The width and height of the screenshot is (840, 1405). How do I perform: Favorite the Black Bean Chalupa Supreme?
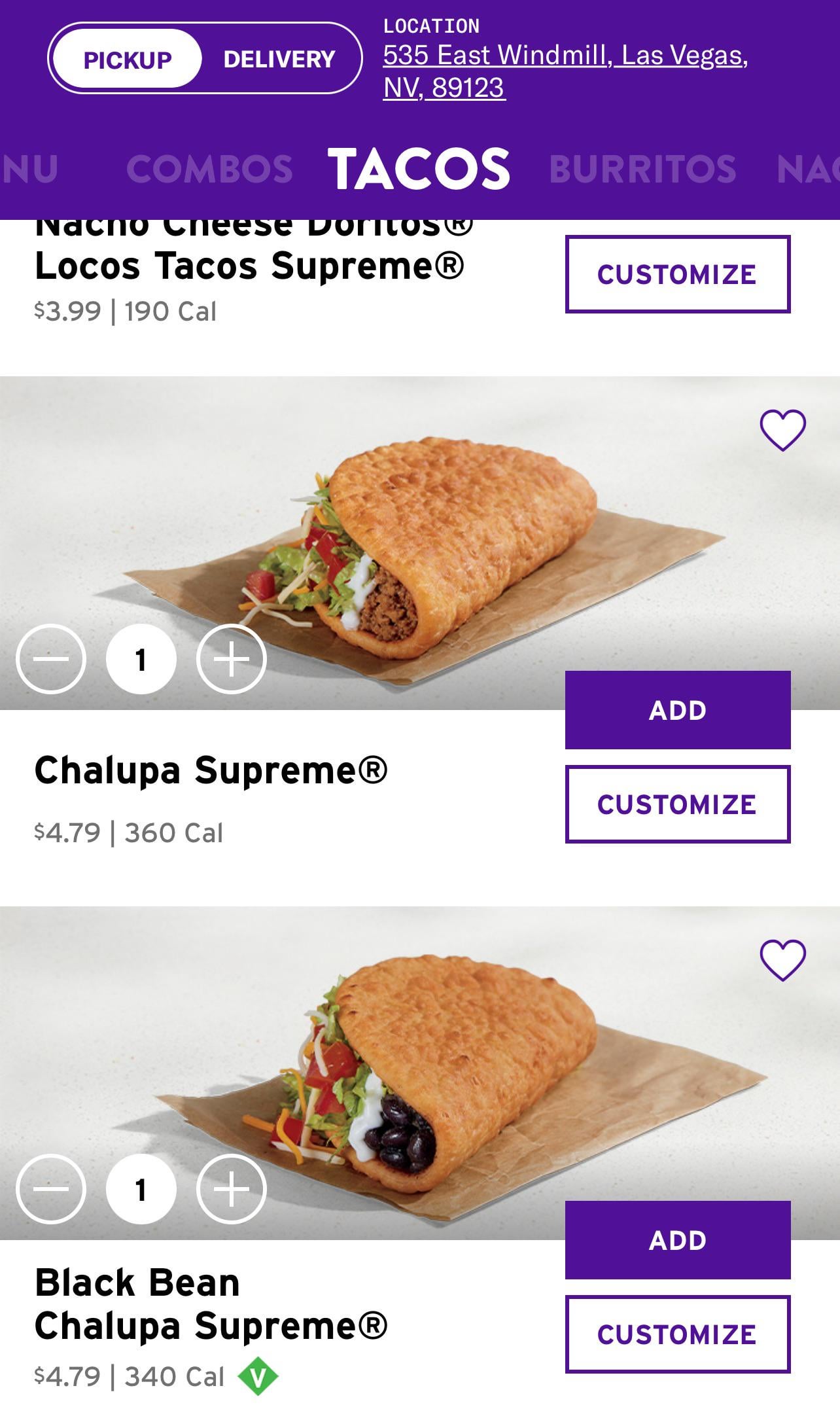pos(782,960)
